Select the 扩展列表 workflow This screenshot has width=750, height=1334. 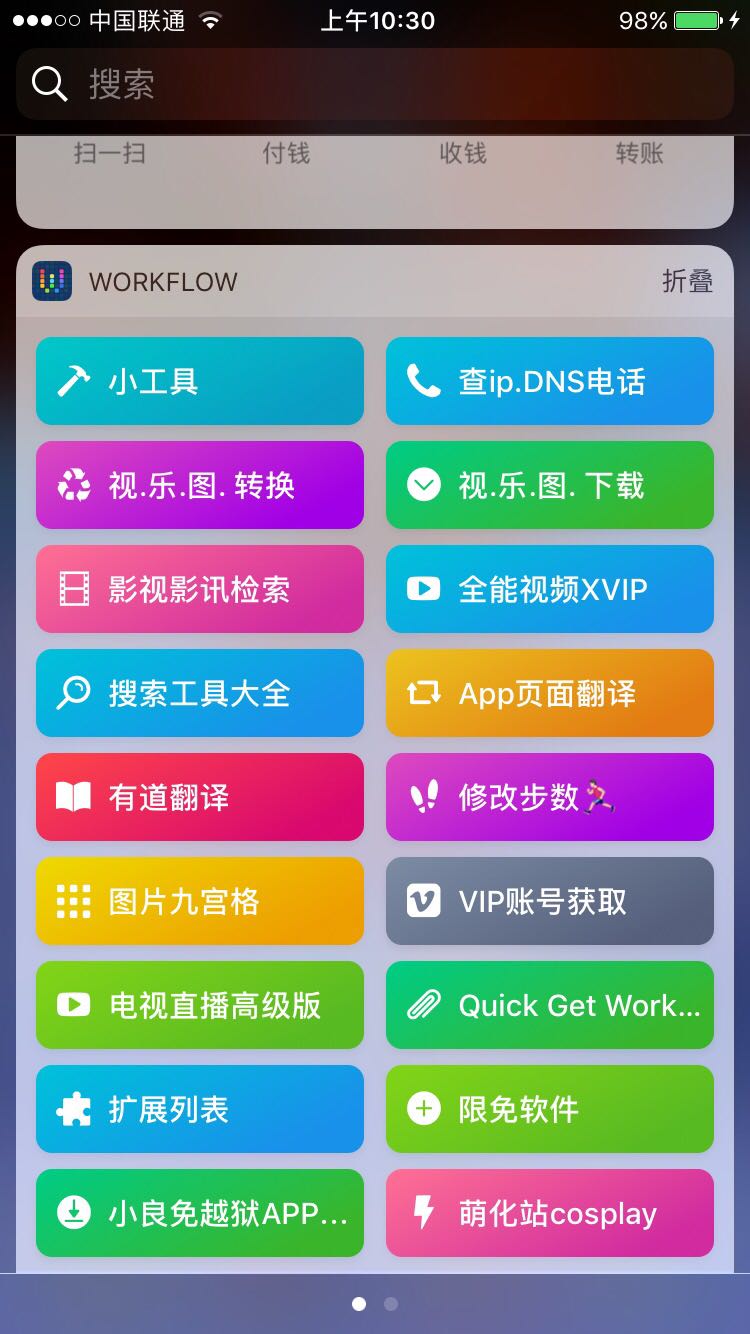point(200,1109)
